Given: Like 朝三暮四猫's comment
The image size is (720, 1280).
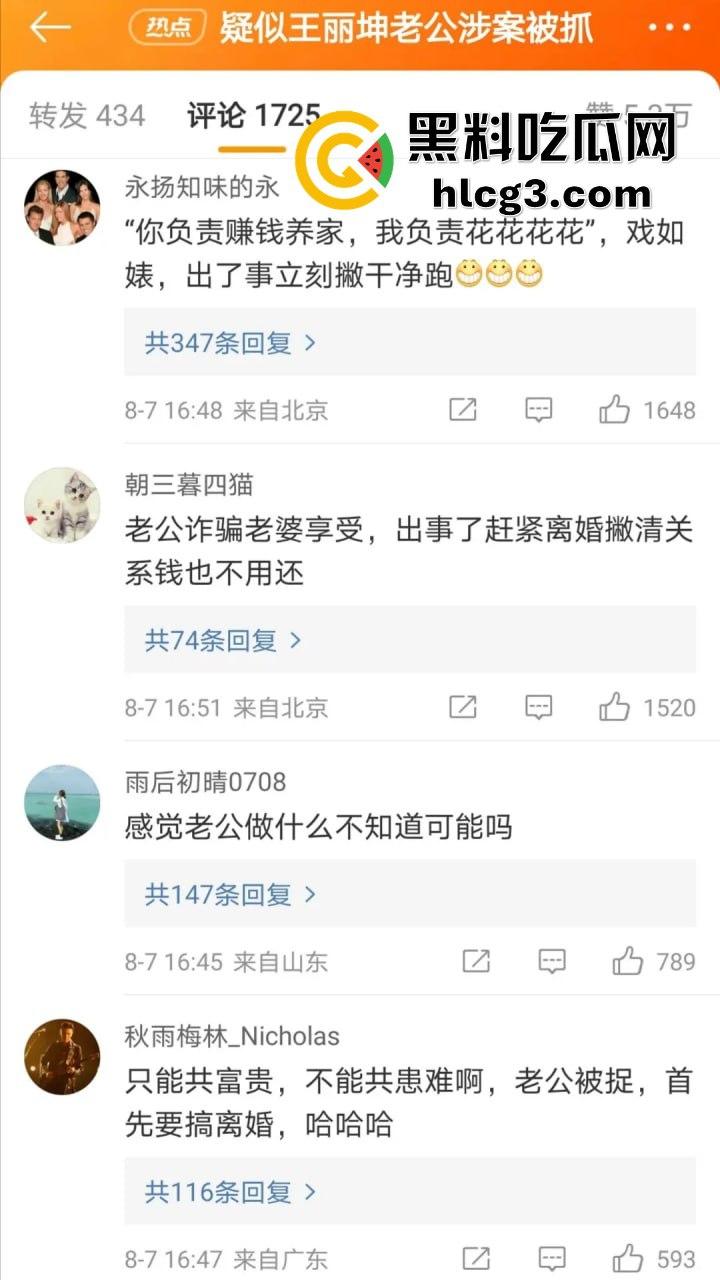Looking at the screenshot, I should click(x=614, y=707).
